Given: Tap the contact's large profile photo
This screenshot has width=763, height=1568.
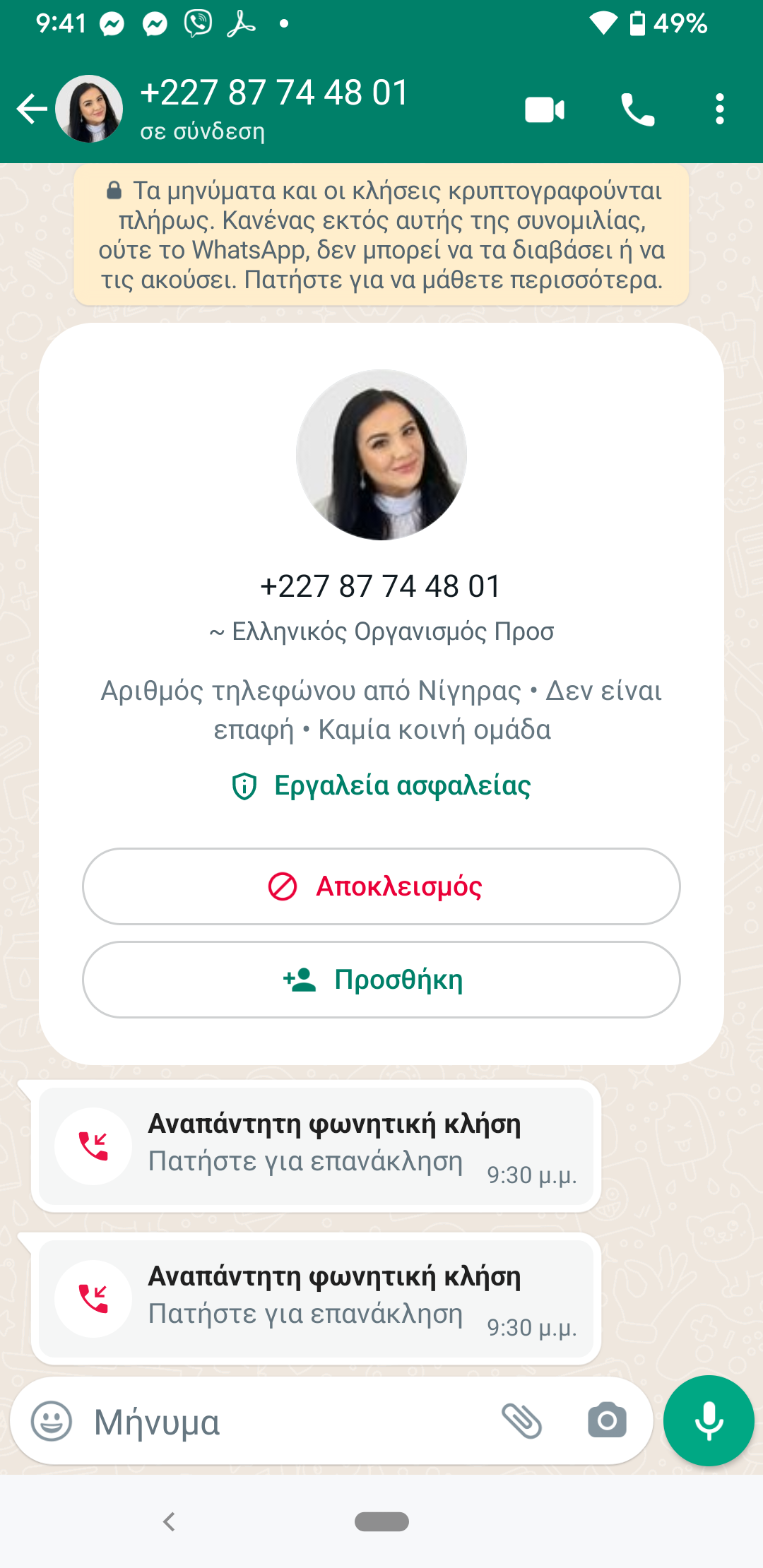Looking at the screenshot, I should point(380,453).
